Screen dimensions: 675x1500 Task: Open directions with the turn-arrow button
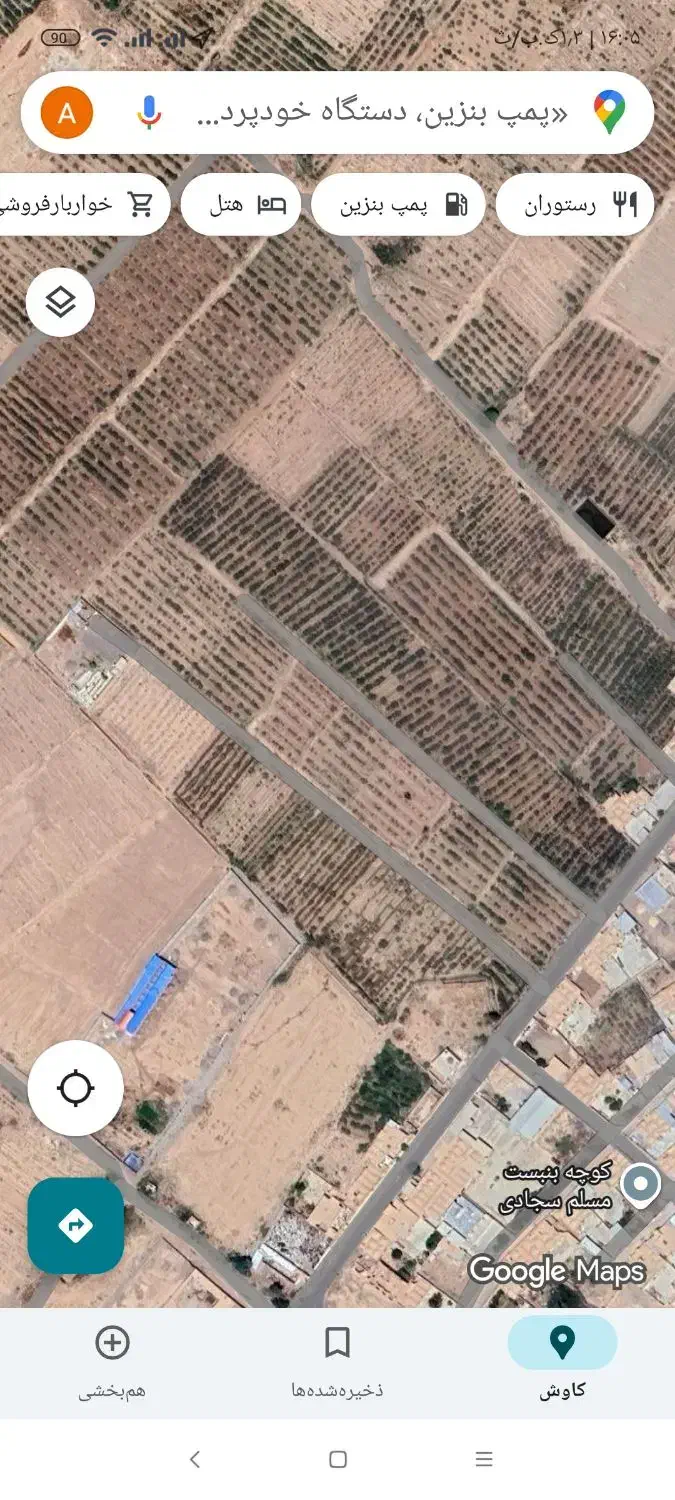click(76, 1225)
